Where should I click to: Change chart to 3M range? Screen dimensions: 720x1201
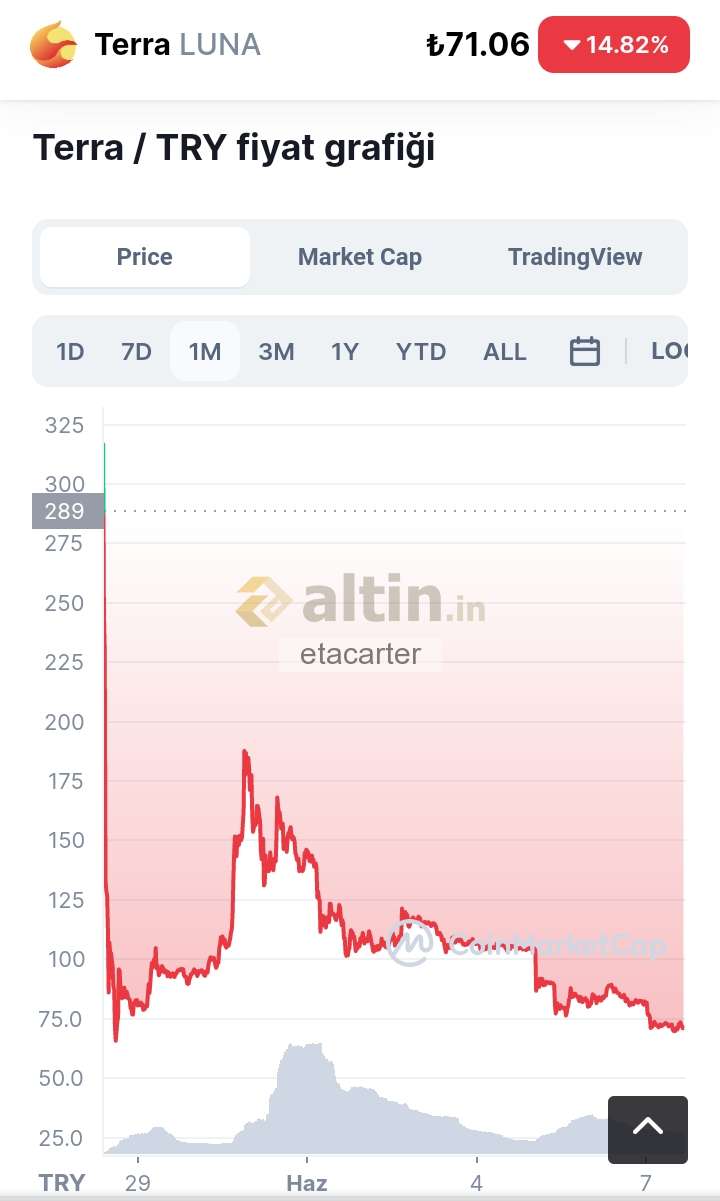[276, 352]
